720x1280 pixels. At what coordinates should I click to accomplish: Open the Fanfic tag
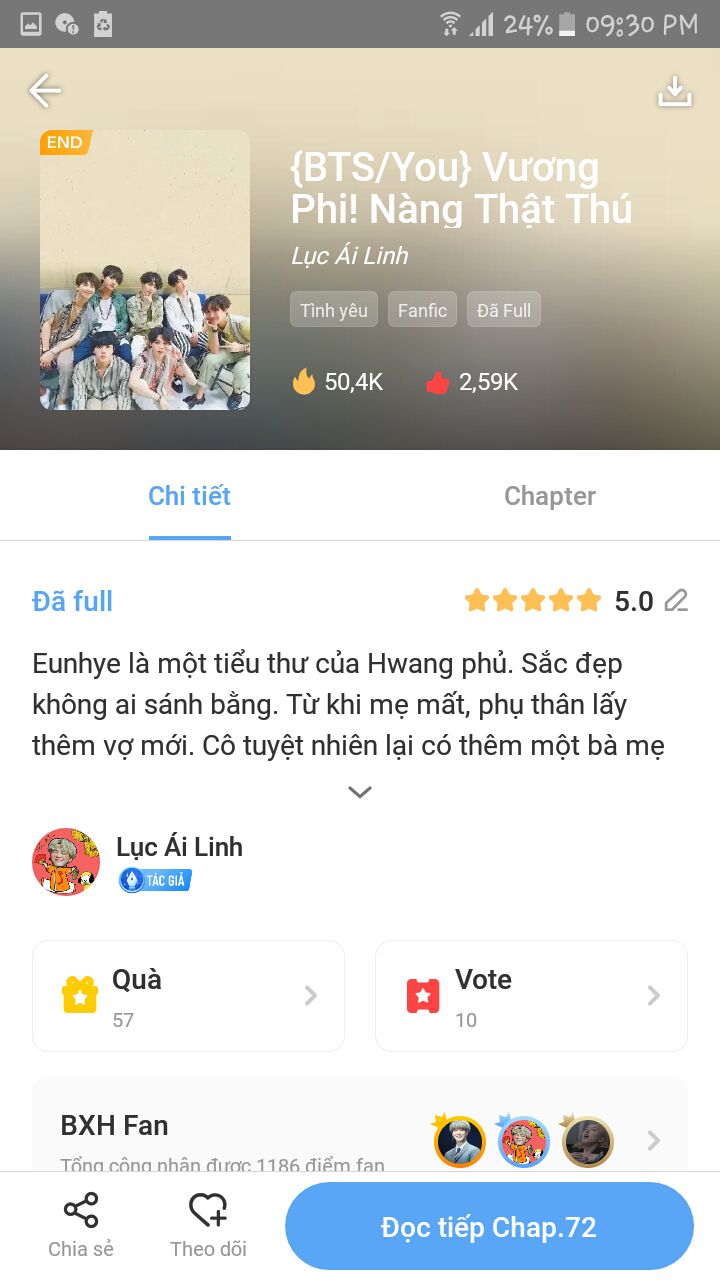pyautogui.click(x=422, y=310)
